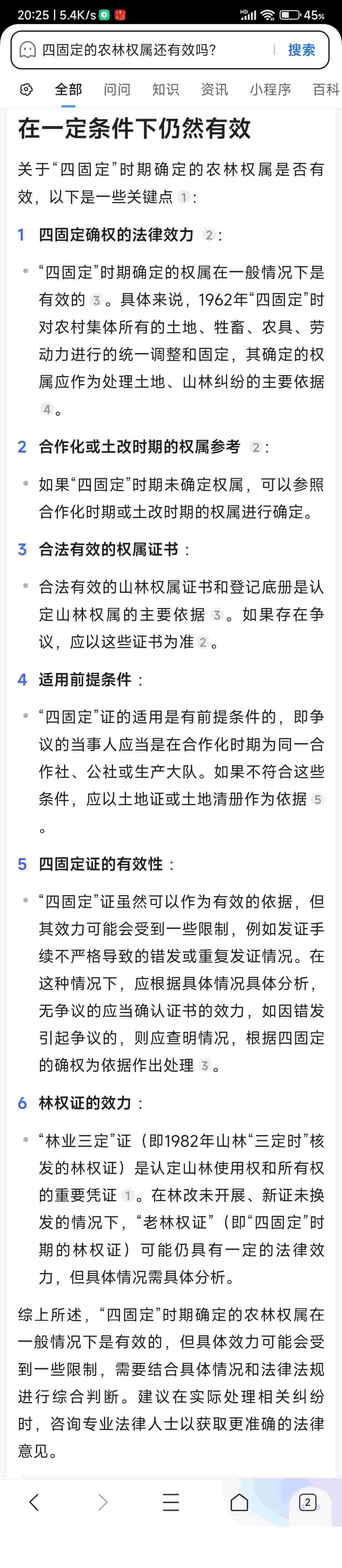Open citation 4 after 主要依据
This screenshot has width=342, height=1568.
pyautogui.click(x=47, y=410)
